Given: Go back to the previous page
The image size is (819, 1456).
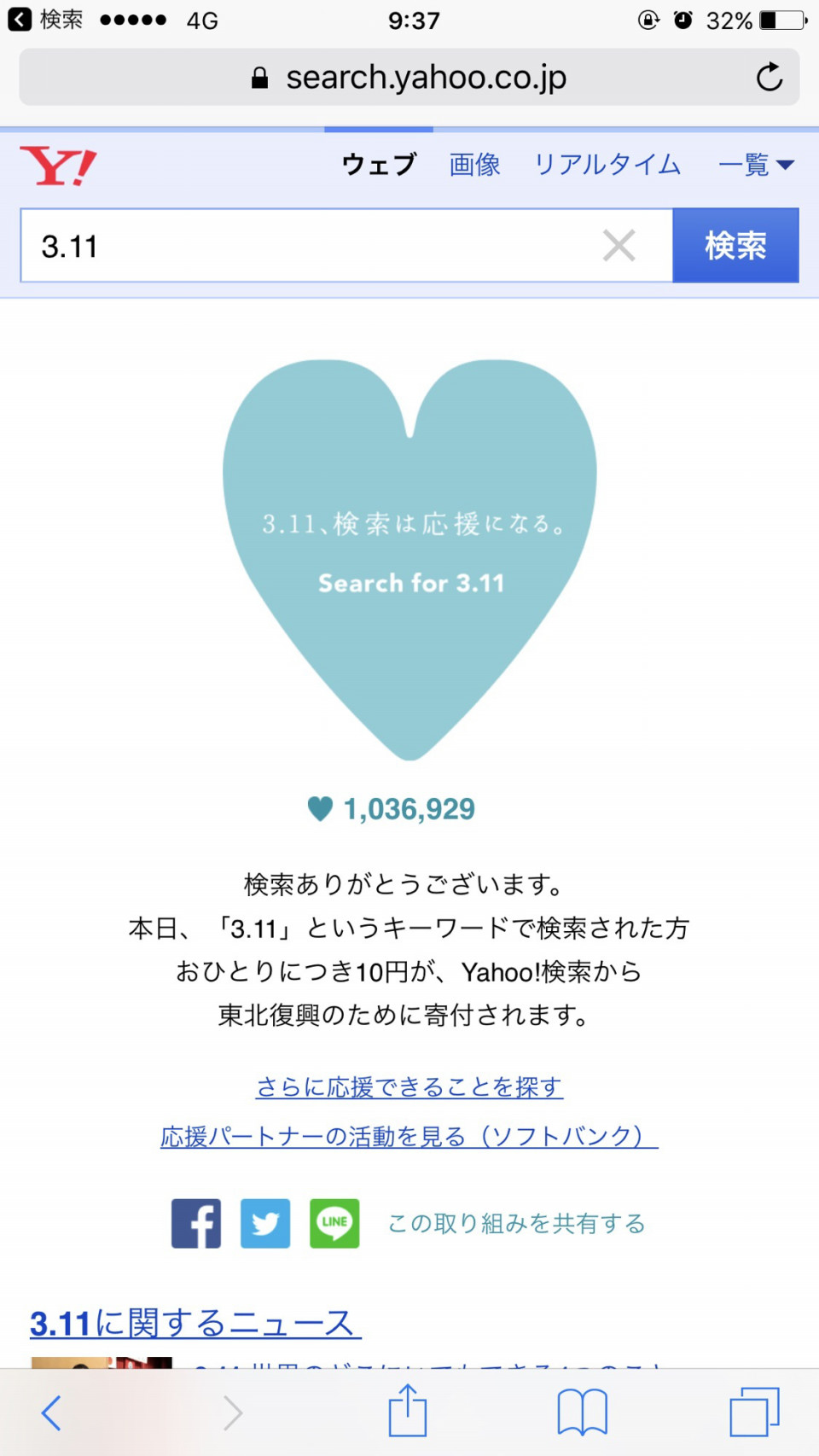Looking at the screenshot, I should [x=52, y=1412].
